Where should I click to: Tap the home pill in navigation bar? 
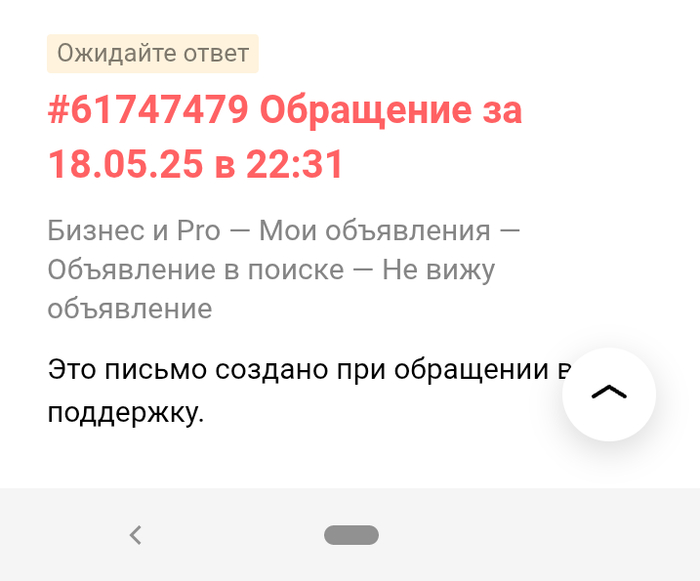(351, 535)
